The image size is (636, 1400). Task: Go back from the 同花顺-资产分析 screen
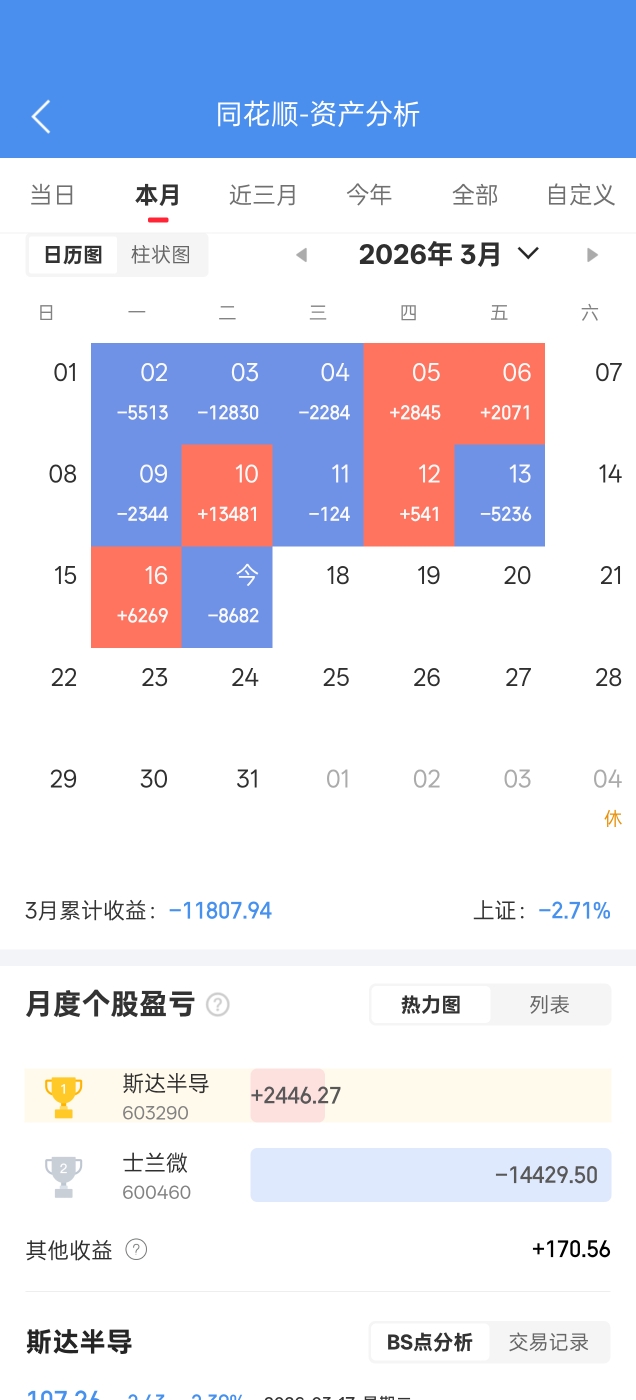(41, 116)
